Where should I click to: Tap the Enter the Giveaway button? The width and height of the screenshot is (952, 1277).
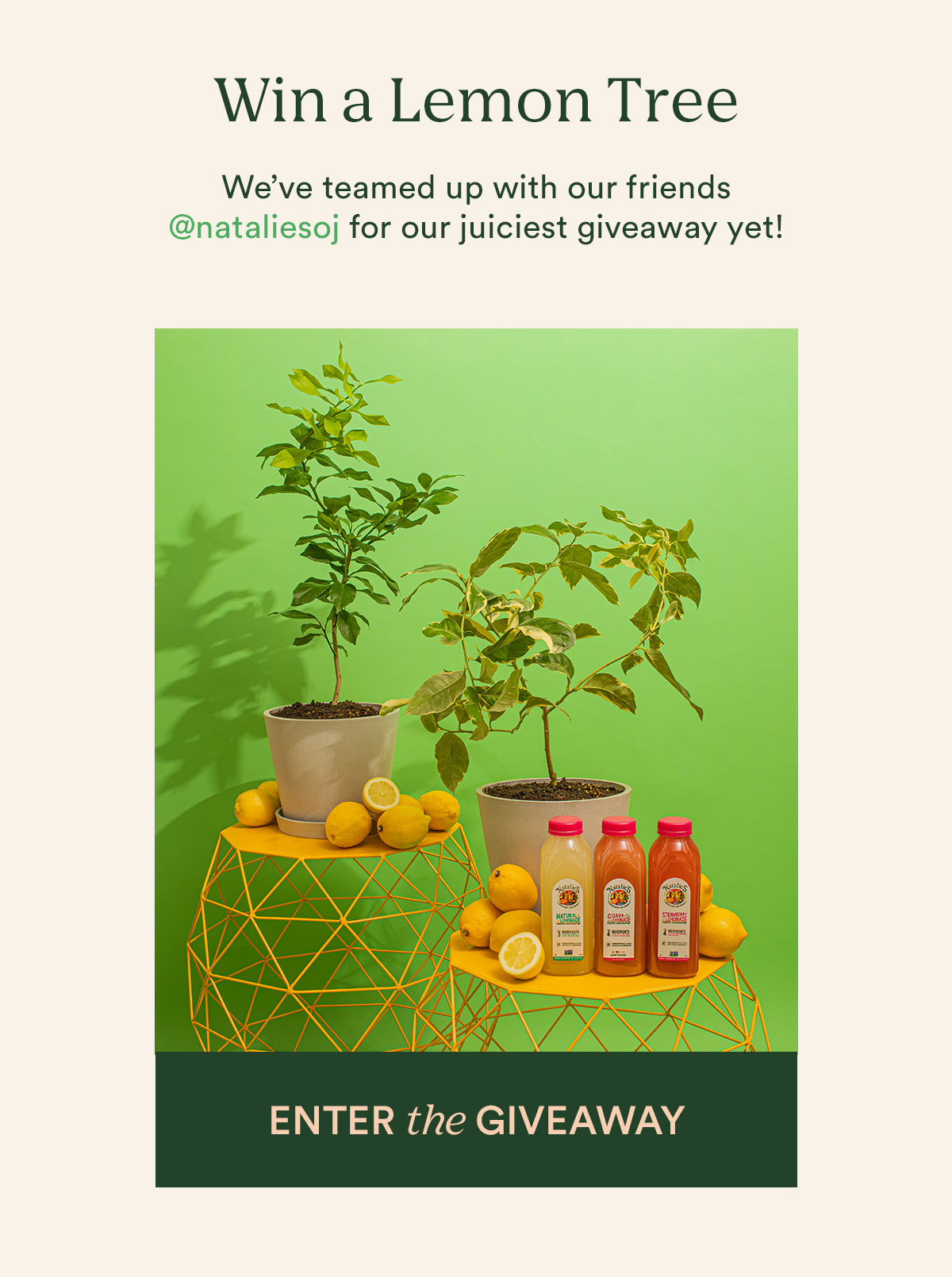click(x=476, y=1119)
